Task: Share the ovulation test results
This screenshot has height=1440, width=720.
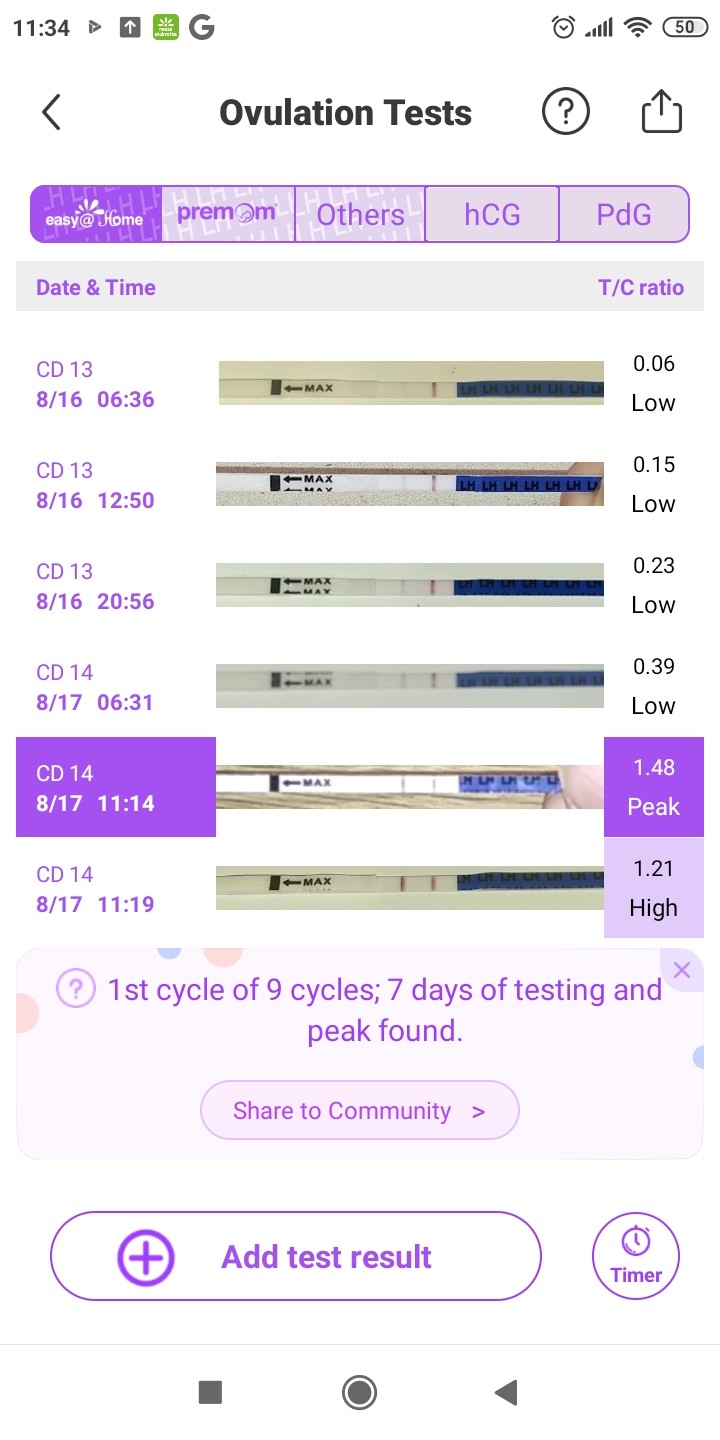Action: (x=661, y=112)
